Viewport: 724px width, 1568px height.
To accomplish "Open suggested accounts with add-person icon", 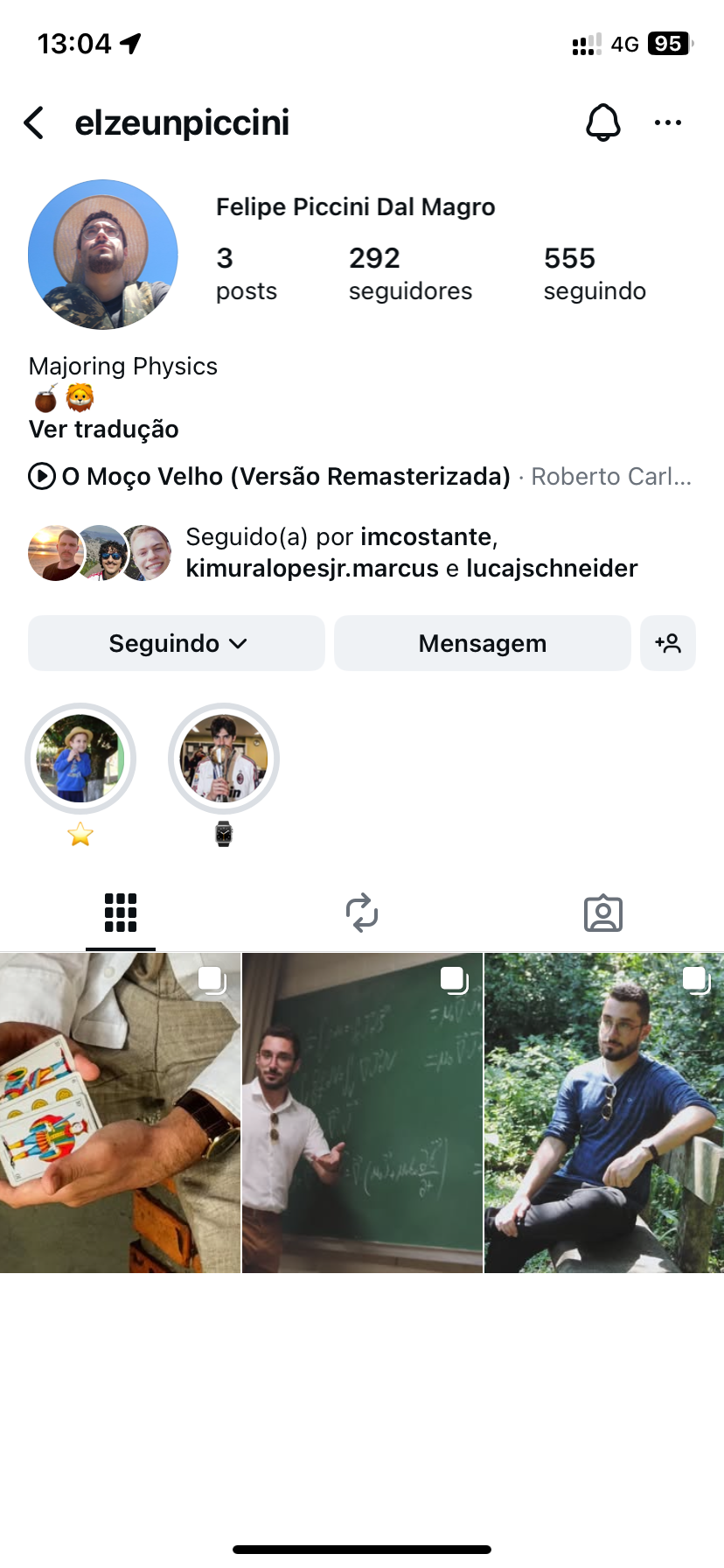I will (x=668, y=644).
